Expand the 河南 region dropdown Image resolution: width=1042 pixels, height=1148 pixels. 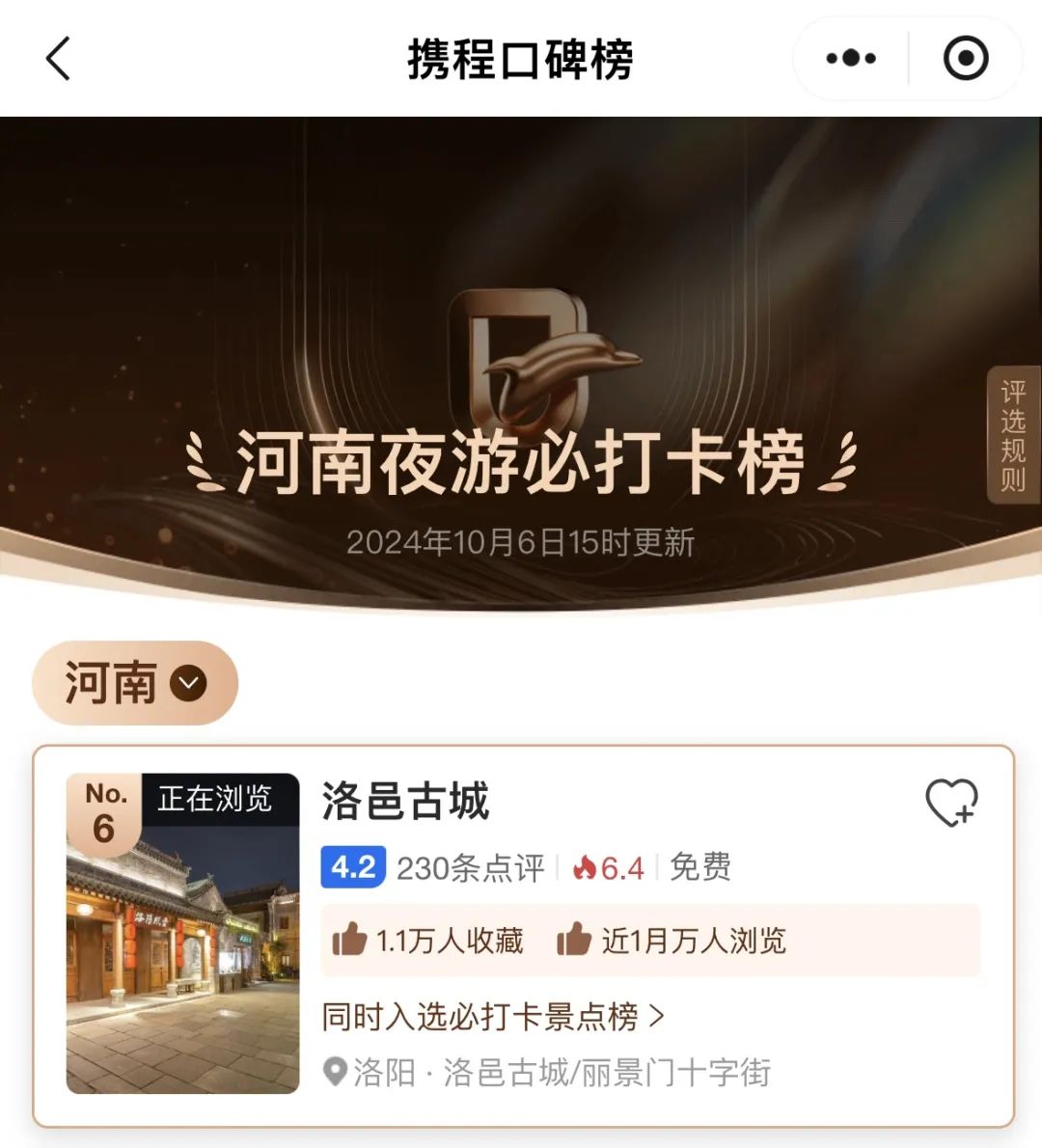coord(135,683)
